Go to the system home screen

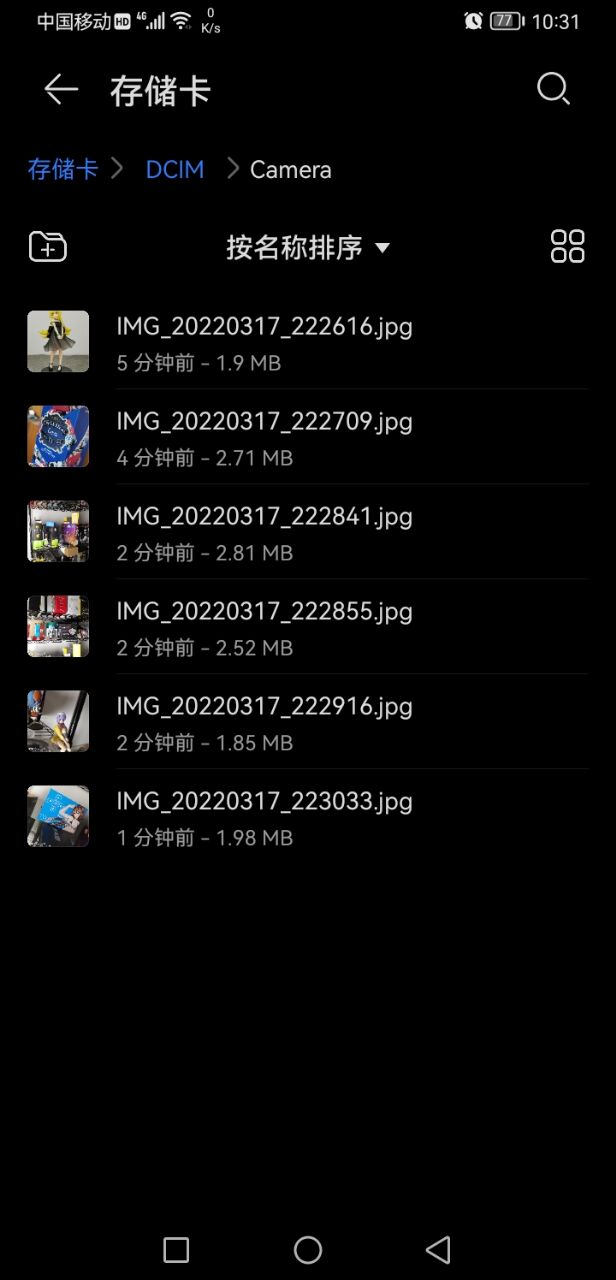(x=308, y=1250)
